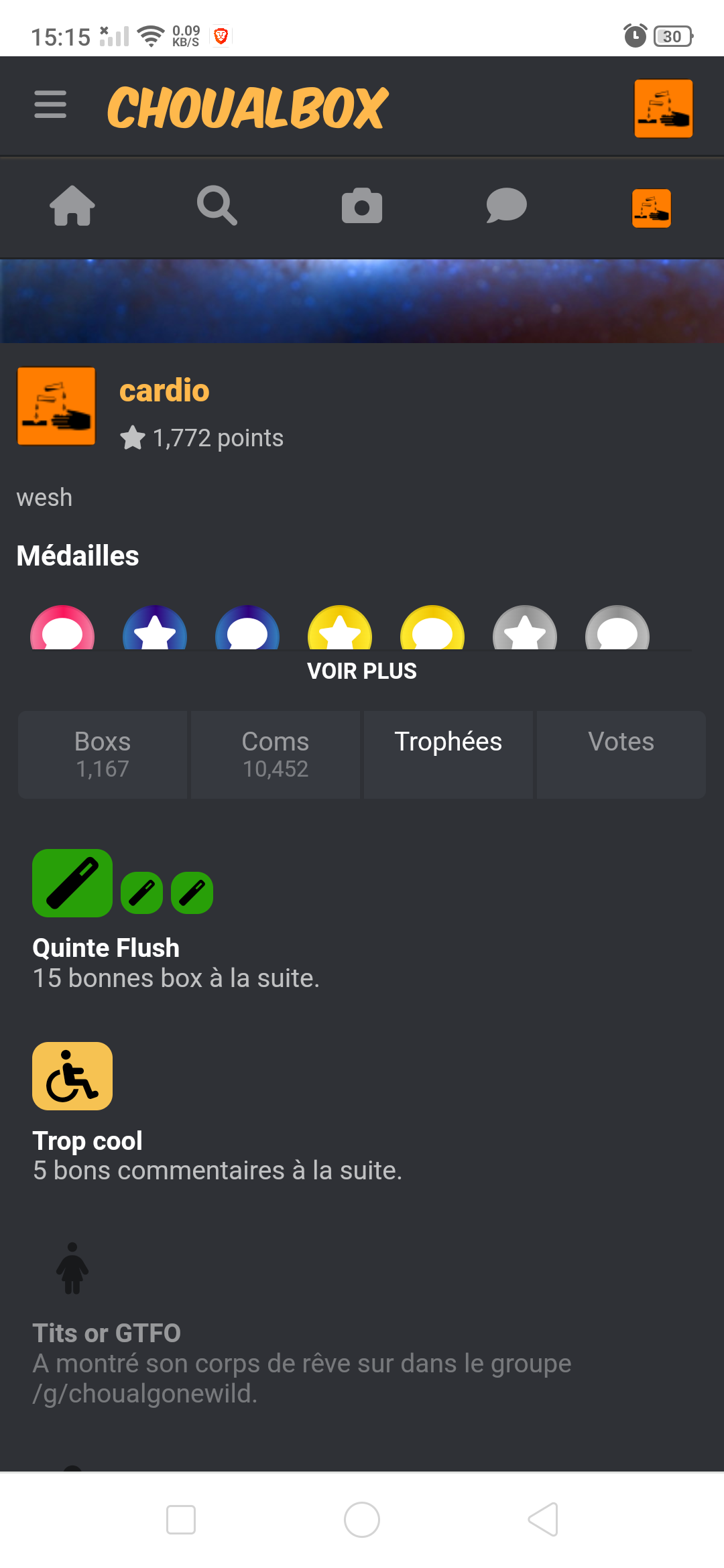
Task: Open the messages speech bubble
Action: point(506,206)
